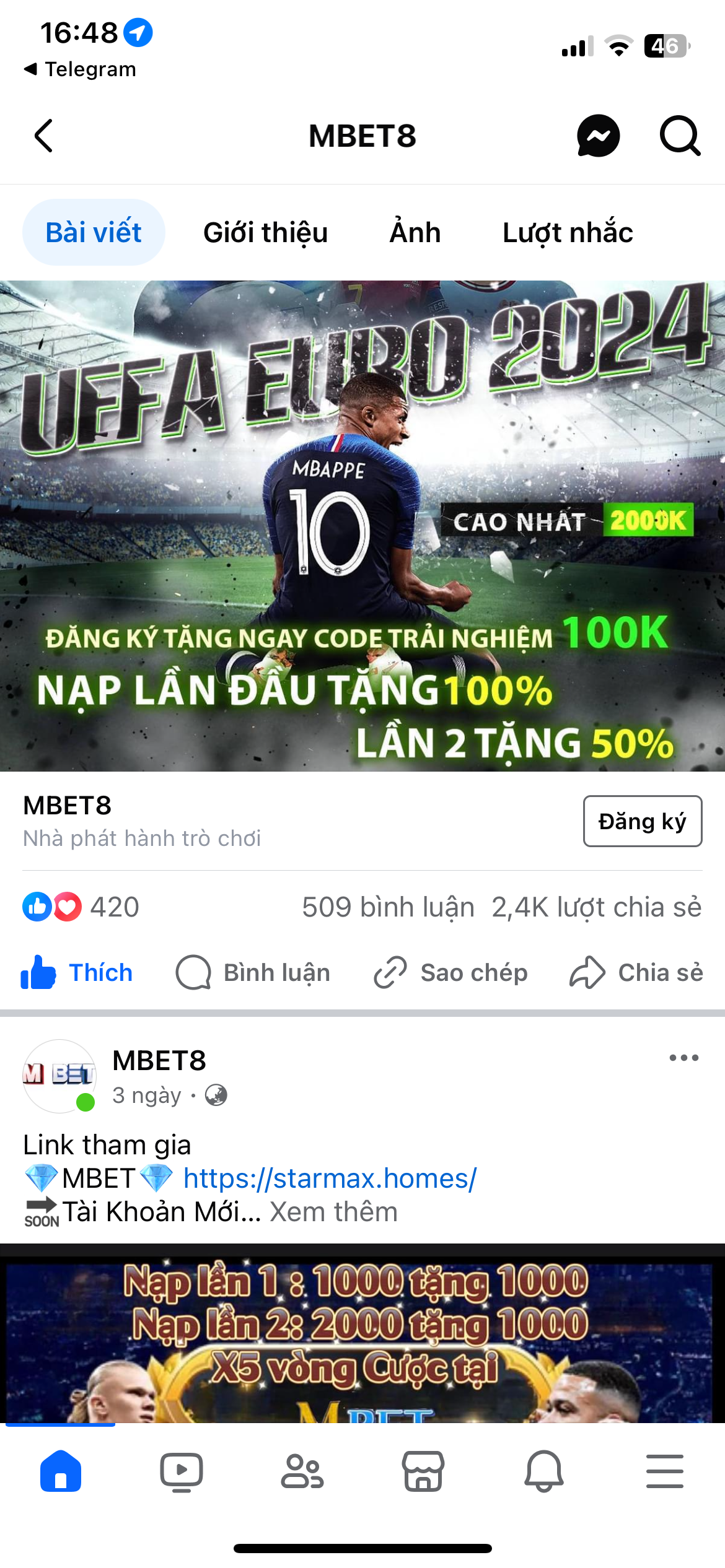Viewport: 725px width, 1568px height.
Task: Open search on the MBET8 page
Action: (x=680, y=136)
